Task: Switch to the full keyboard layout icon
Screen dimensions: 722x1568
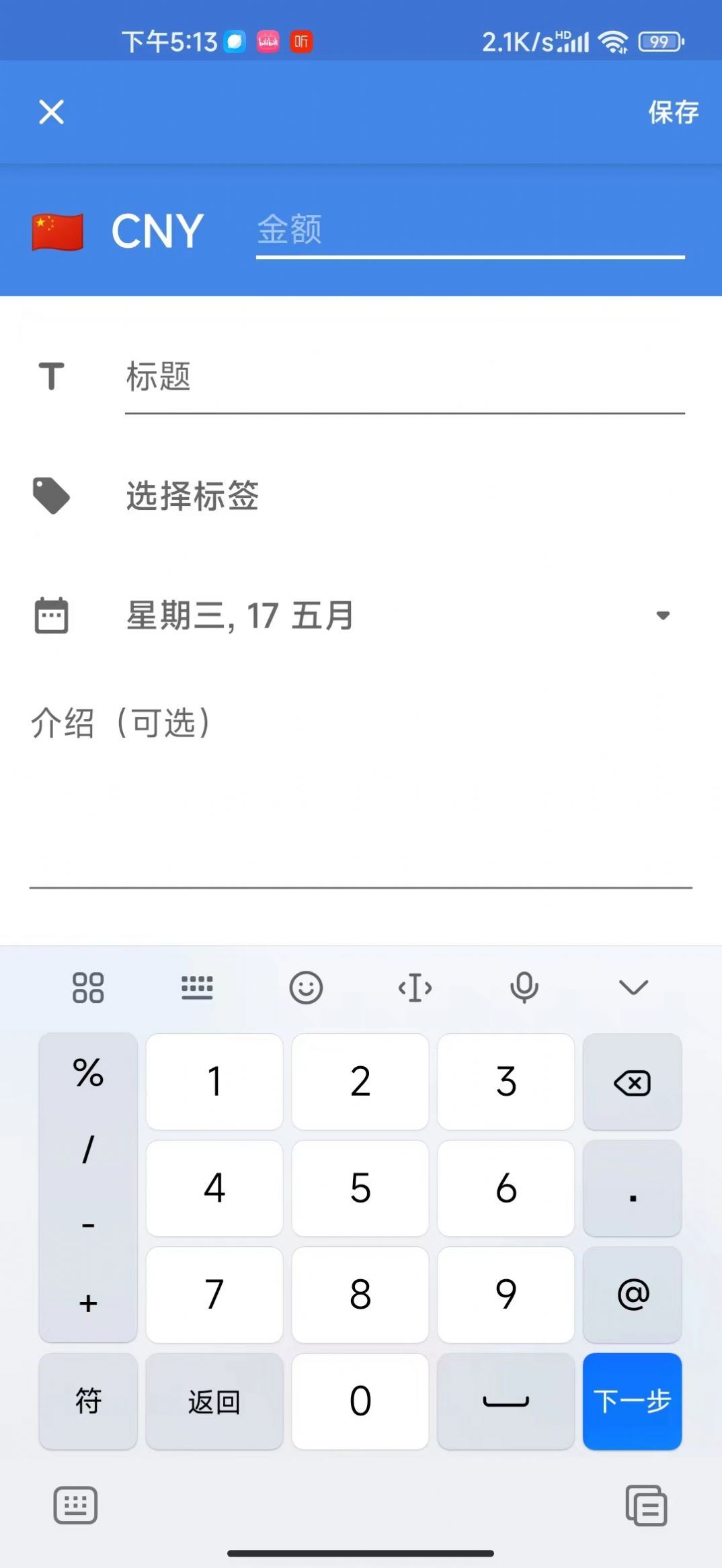Action: coord(198,988)
